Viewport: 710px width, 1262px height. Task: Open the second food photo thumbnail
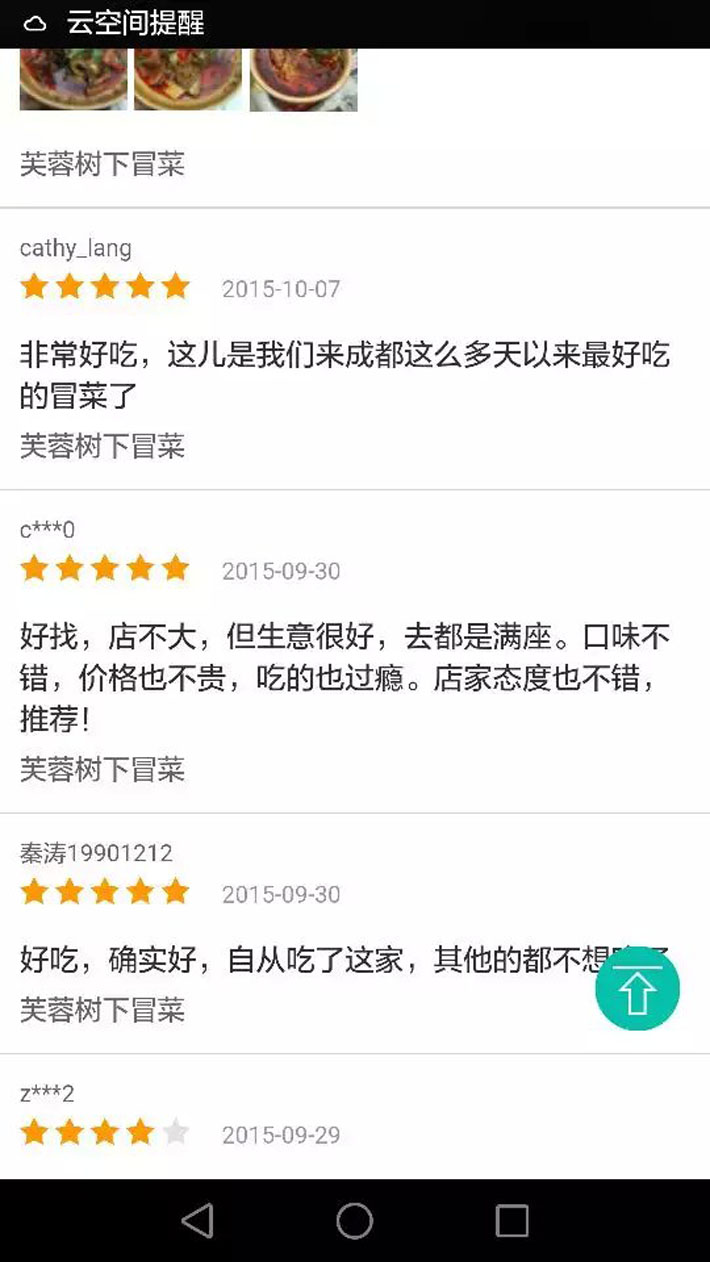tap(188, 79)
